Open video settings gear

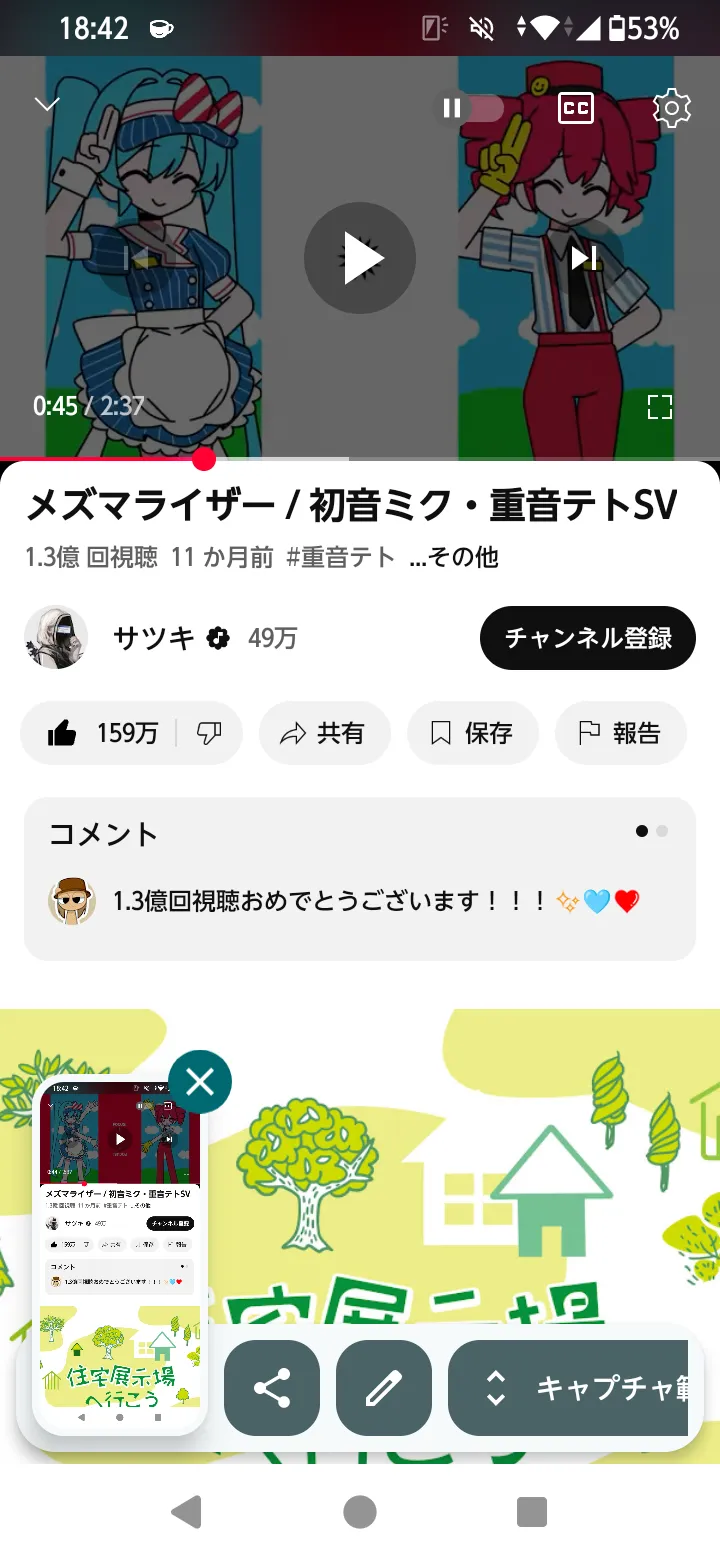[672, 108]
